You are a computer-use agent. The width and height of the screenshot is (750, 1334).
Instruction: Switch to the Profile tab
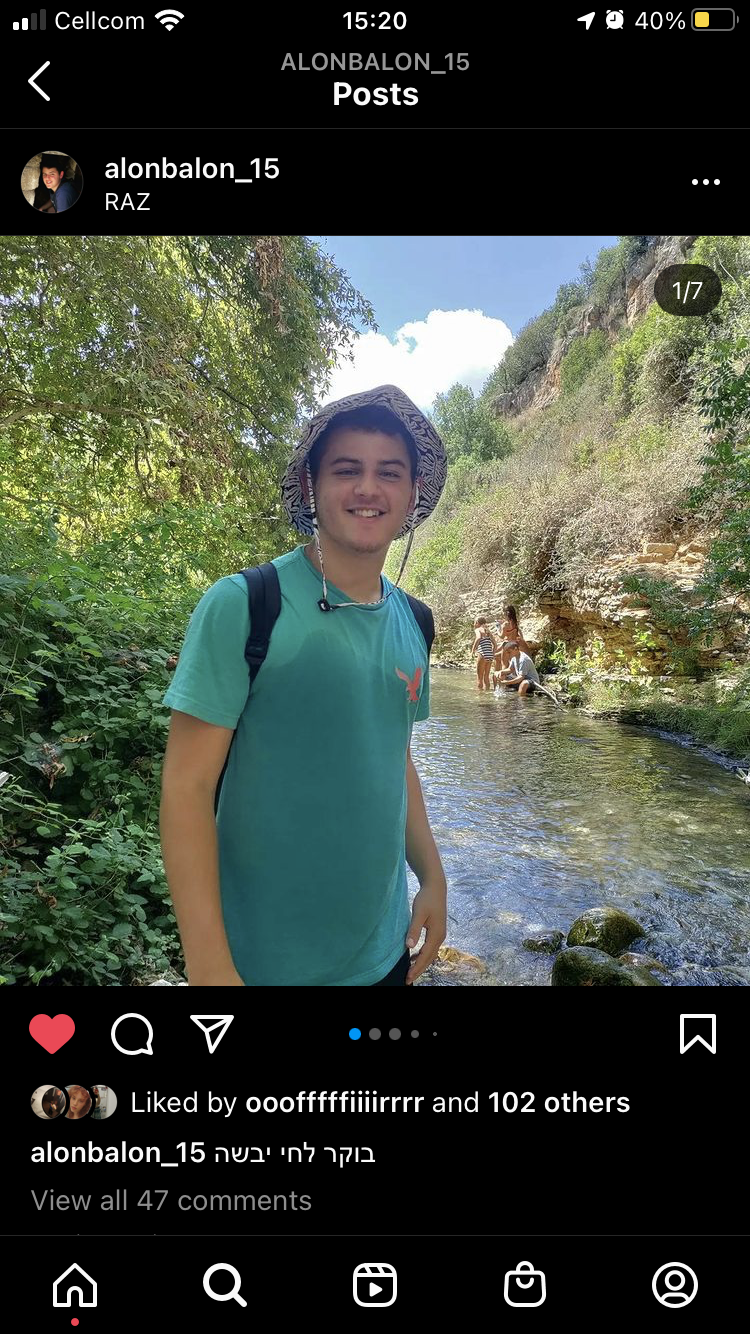click(x=675, y=1286)
